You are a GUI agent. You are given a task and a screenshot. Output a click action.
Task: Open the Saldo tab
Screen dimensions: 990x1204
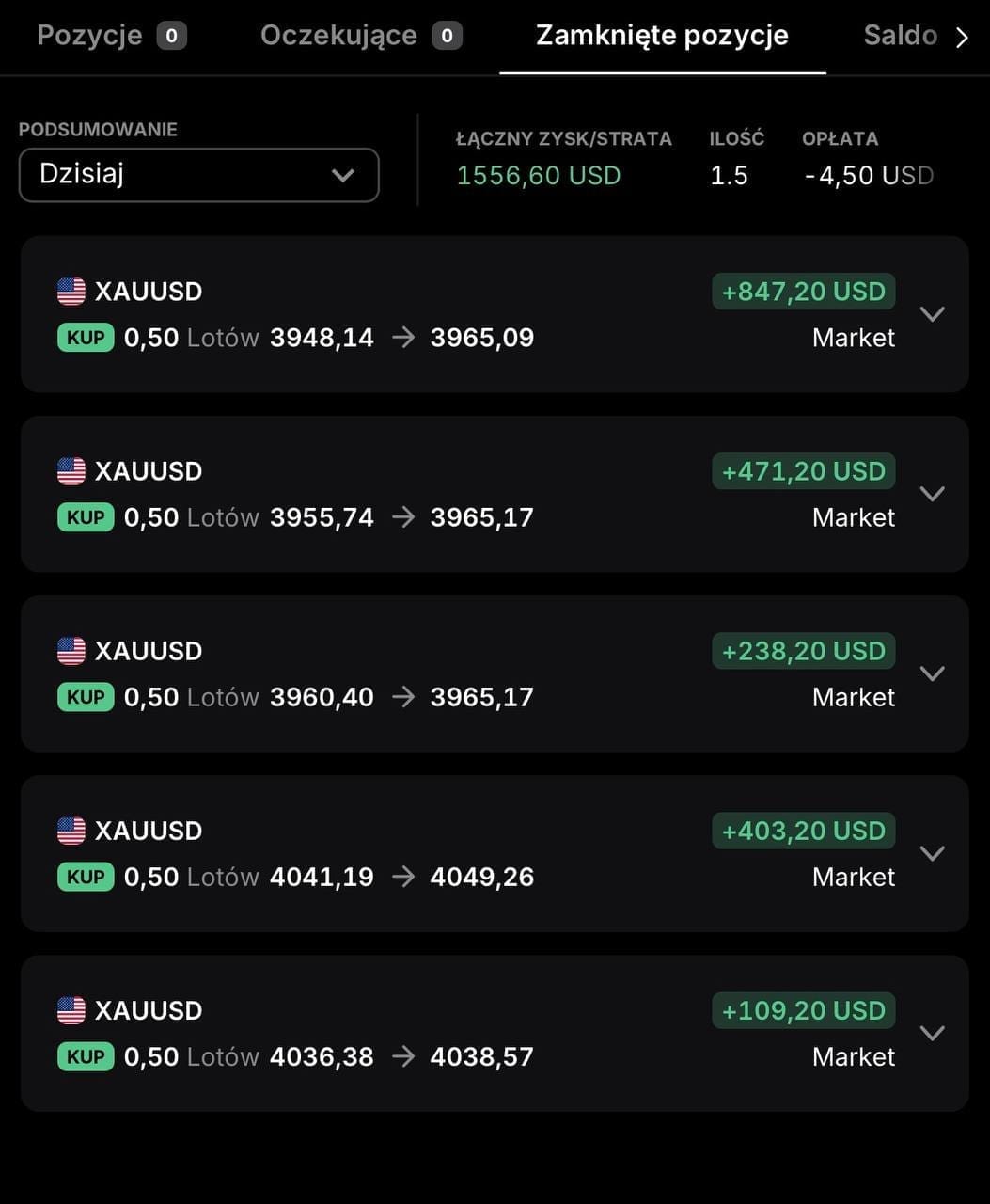tap(900, 36)
